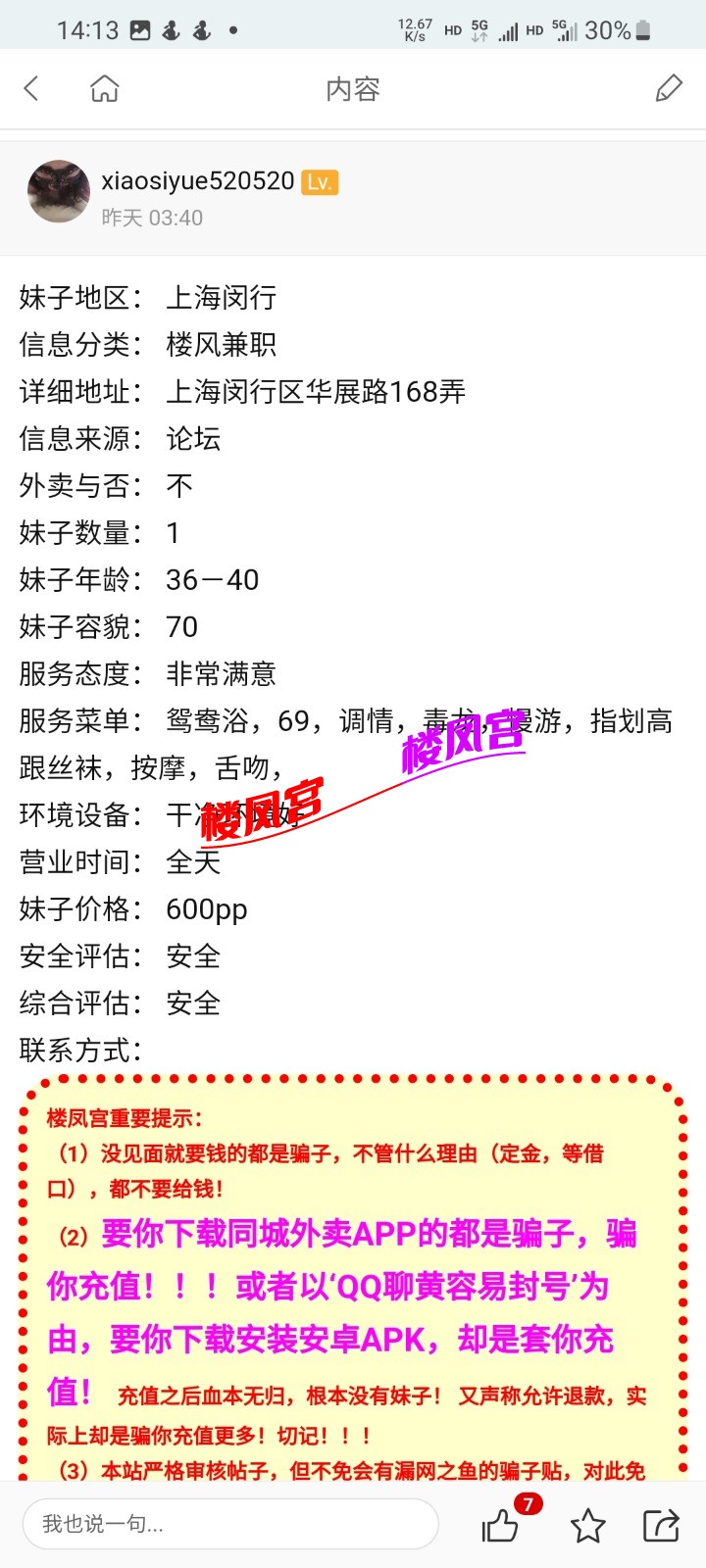706x1568 pixels.
Task: Tap the yellow scam warning notice box
Action: 353,1274
